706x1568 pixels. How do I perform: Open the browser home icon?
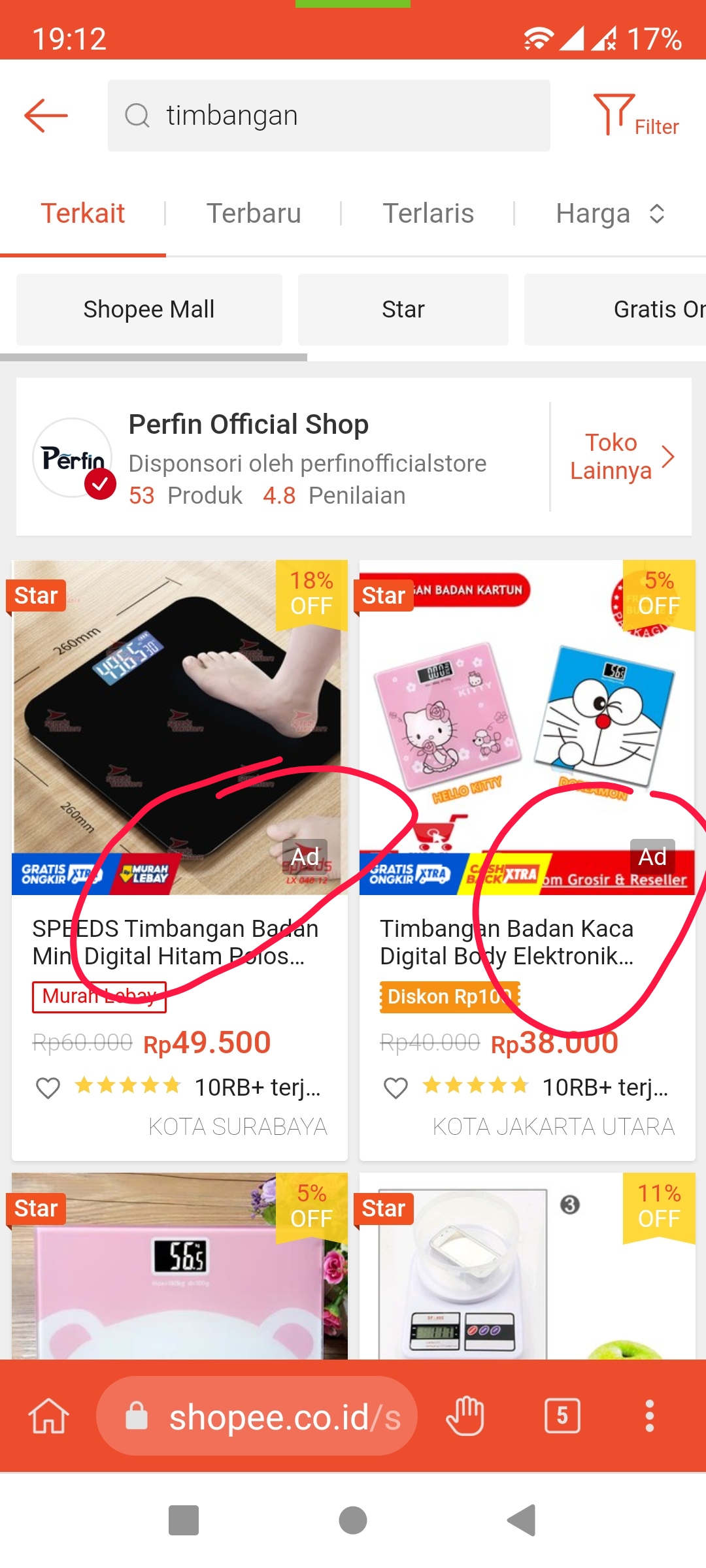[48, 1416]
